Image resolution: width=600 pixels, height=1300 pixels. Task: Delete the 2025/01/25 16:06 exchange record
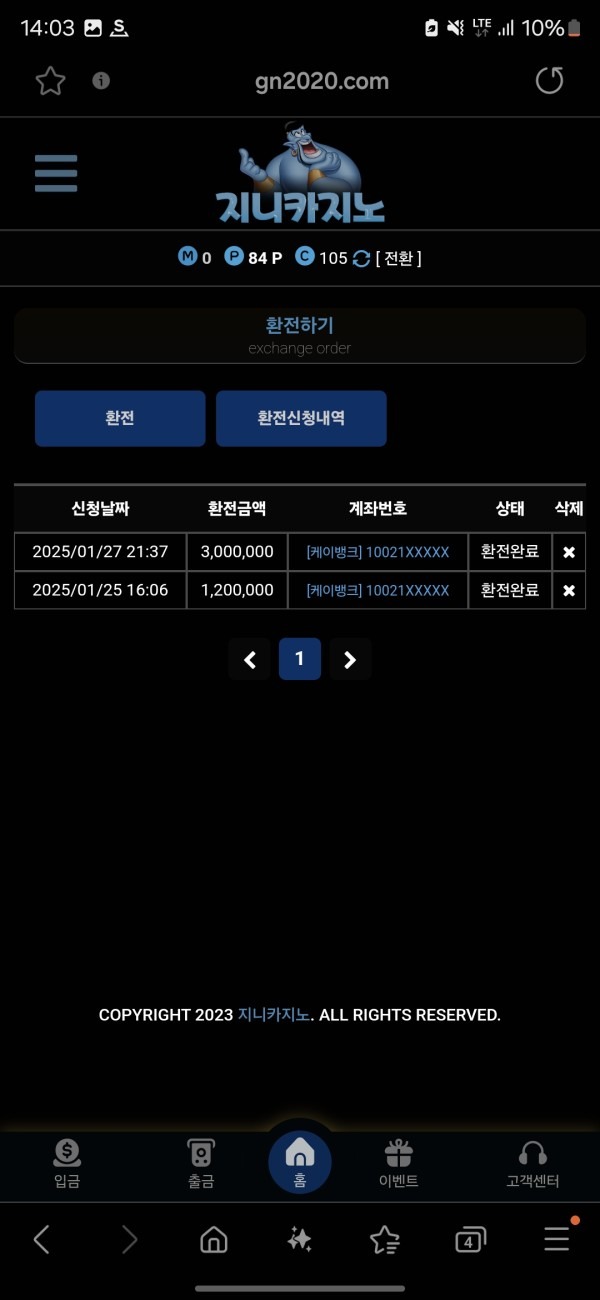[568, 590]
